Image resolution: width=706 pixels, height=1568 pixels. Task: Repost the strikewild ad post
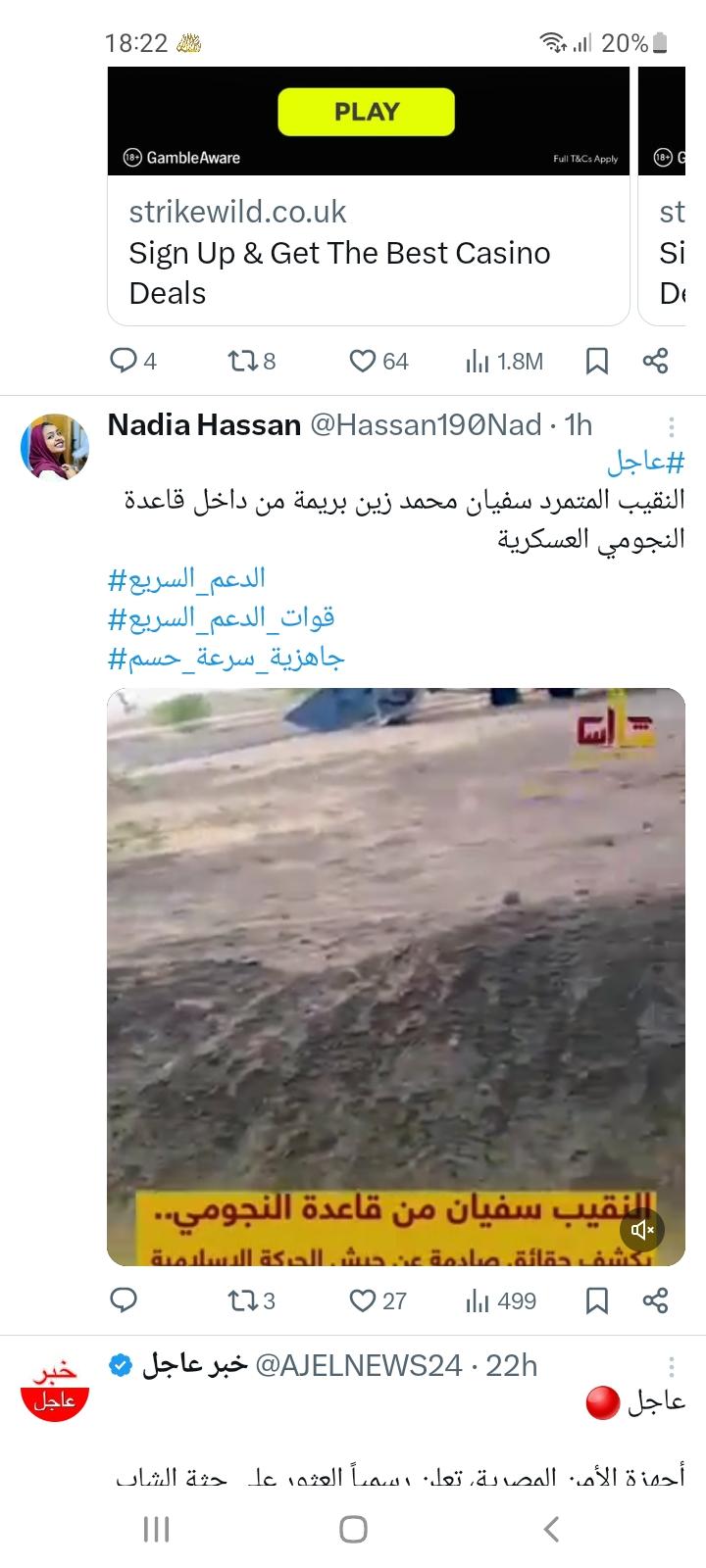tap(242, 362)
